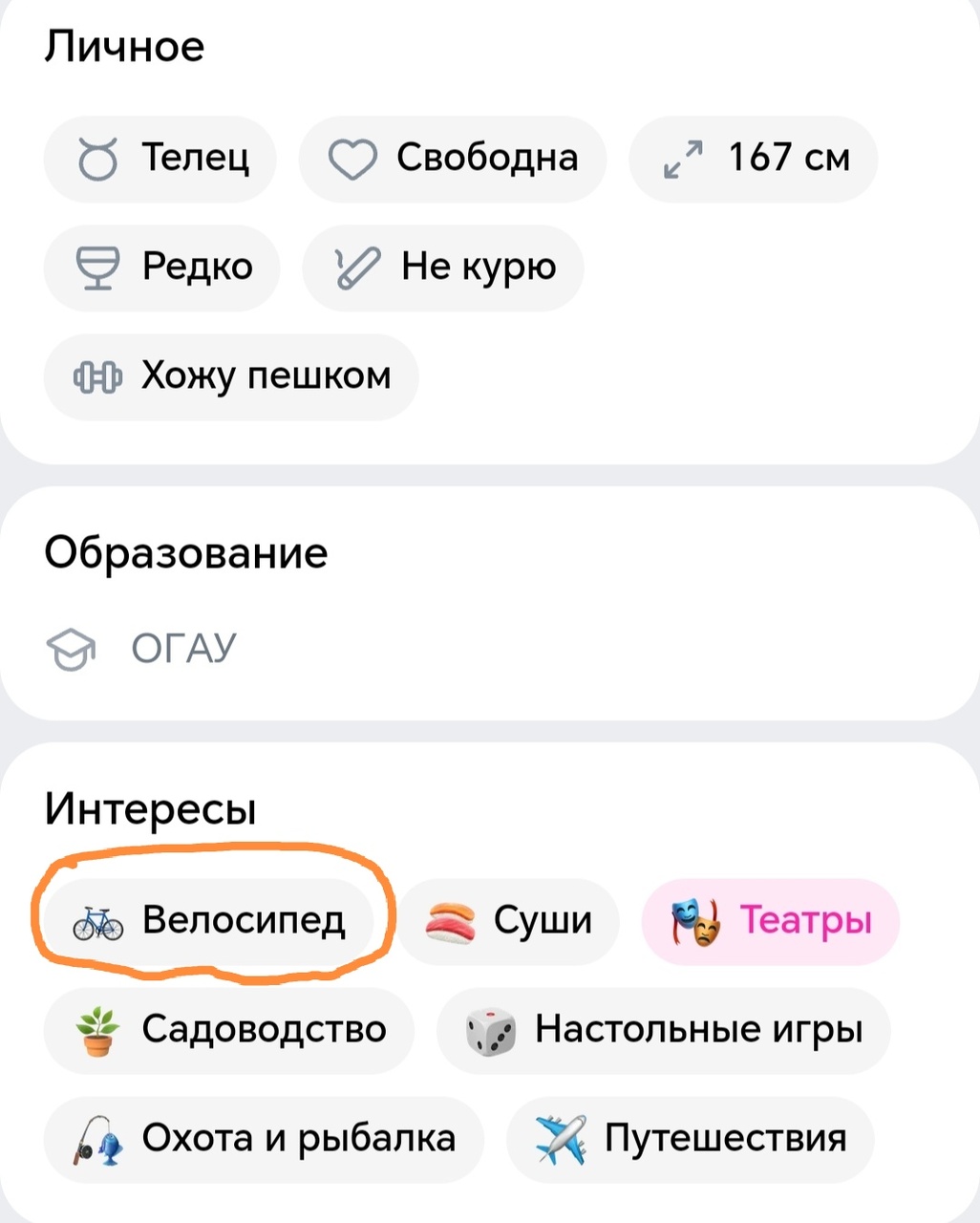Select the Охота и рыбалка chip
Image resolution: width=980 pixels, height=1223 pixels.
264,1139
